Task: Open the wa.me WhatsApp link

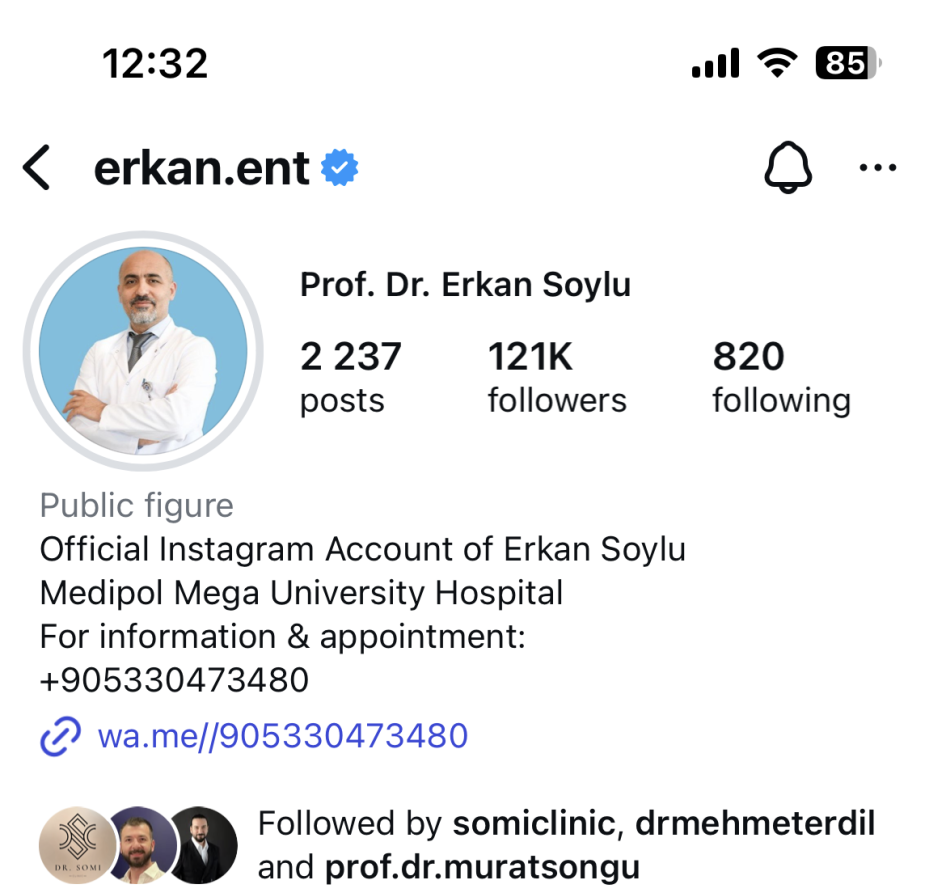Action: tap(282, 737)
